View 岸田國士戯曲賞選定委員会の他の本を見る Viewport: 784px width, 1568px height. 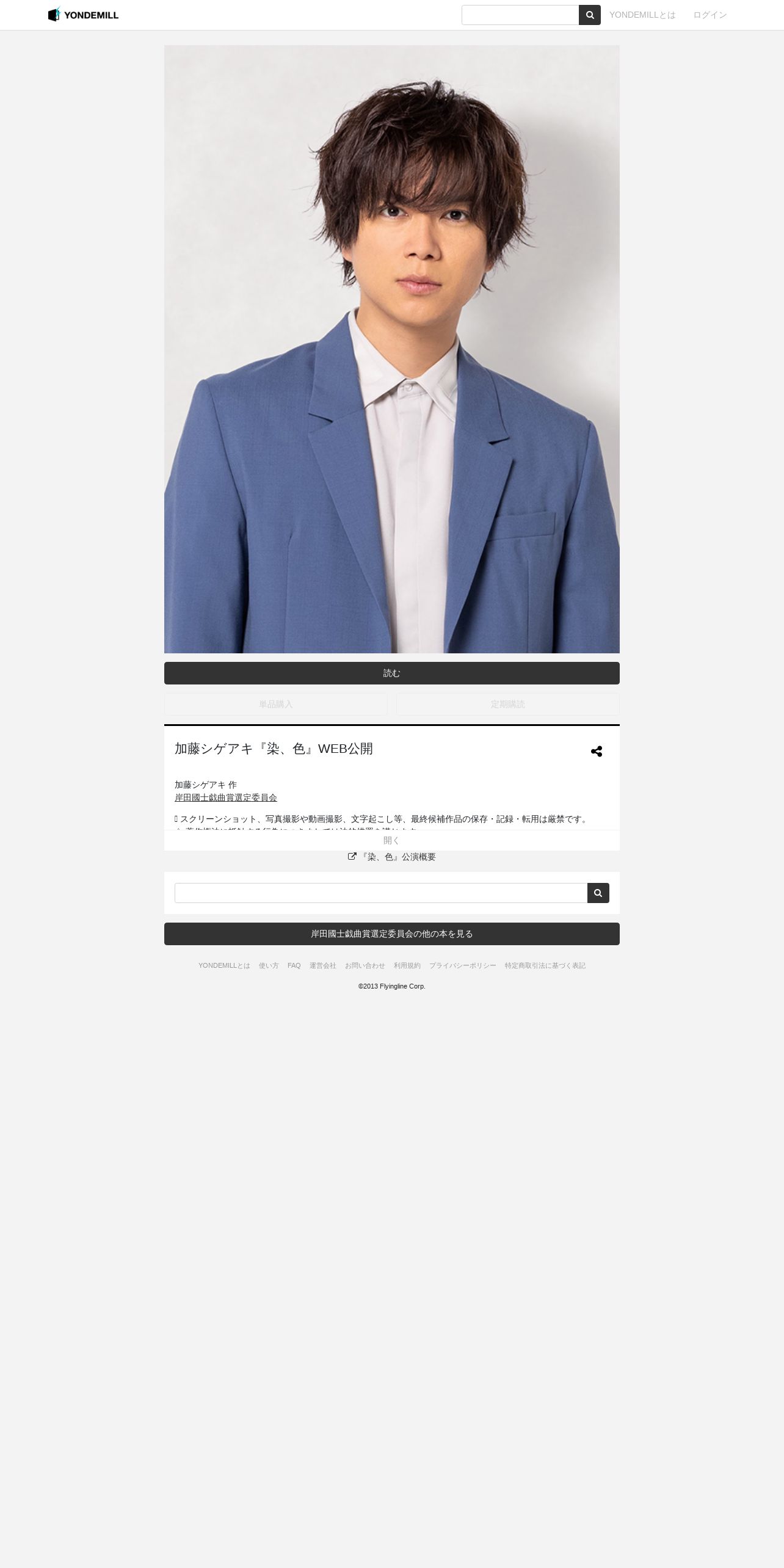(392, 934)
